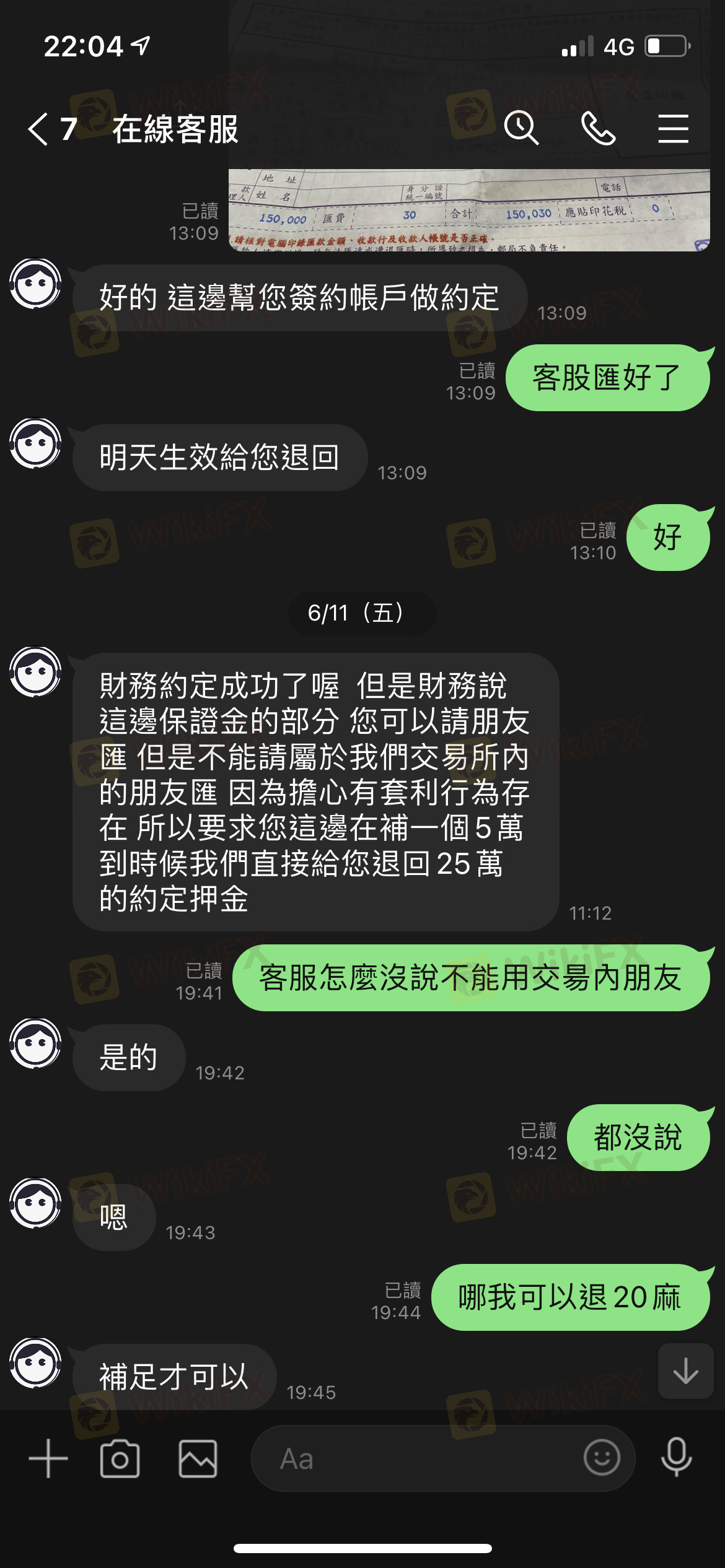Screen dimensions: 725x1568
Task: Open the remittance receipt photo
Action: tap(469, 211)
